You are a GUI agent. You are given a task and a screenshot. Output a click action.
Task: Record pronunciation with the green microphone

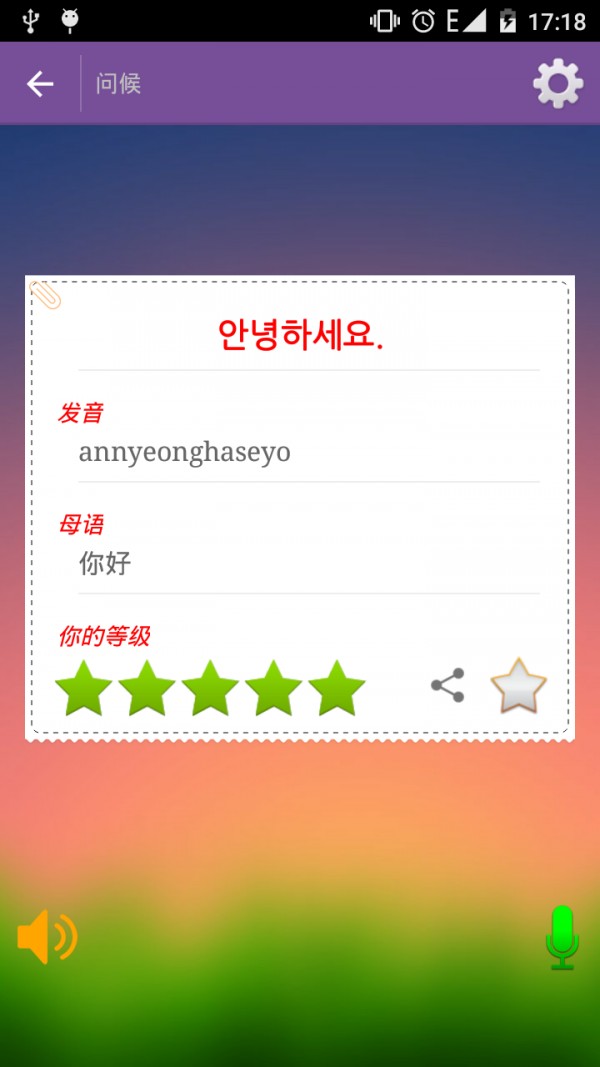click(x=562, y=937)
